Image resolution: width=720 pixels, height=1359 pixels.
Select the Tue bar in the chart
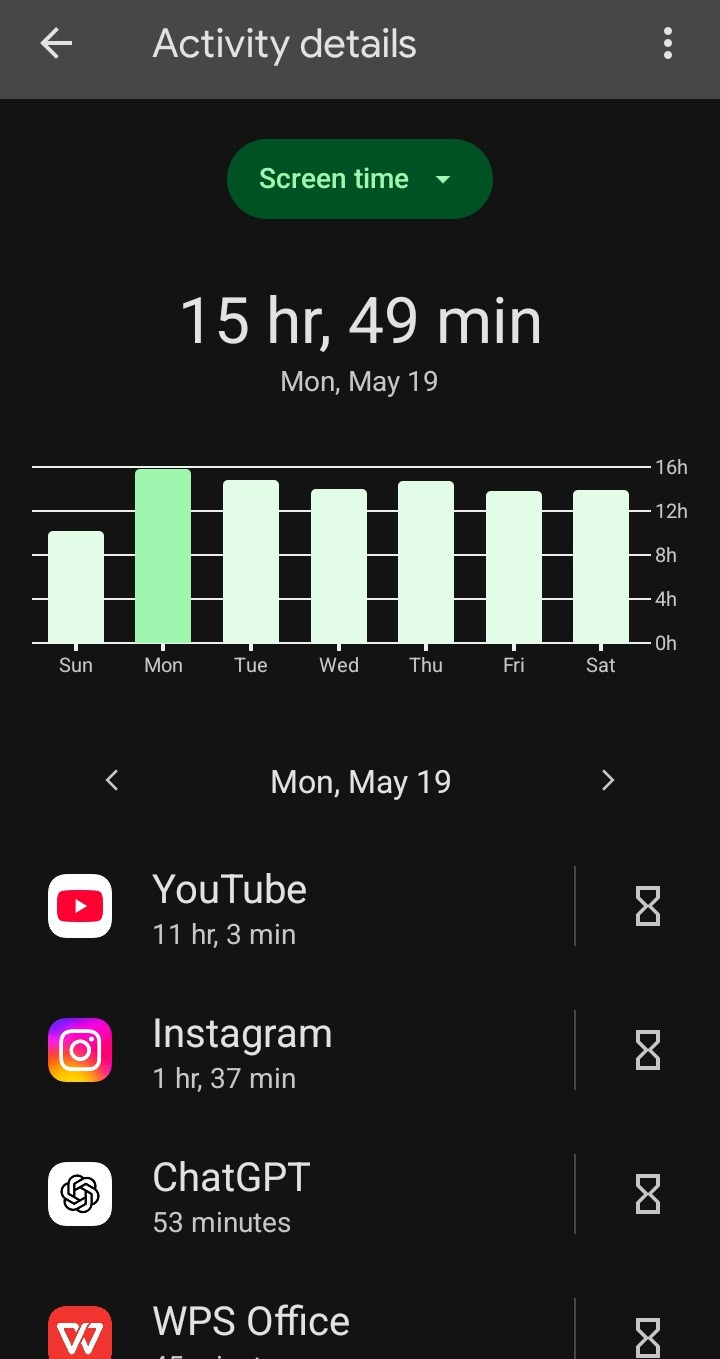click(251, 562)
